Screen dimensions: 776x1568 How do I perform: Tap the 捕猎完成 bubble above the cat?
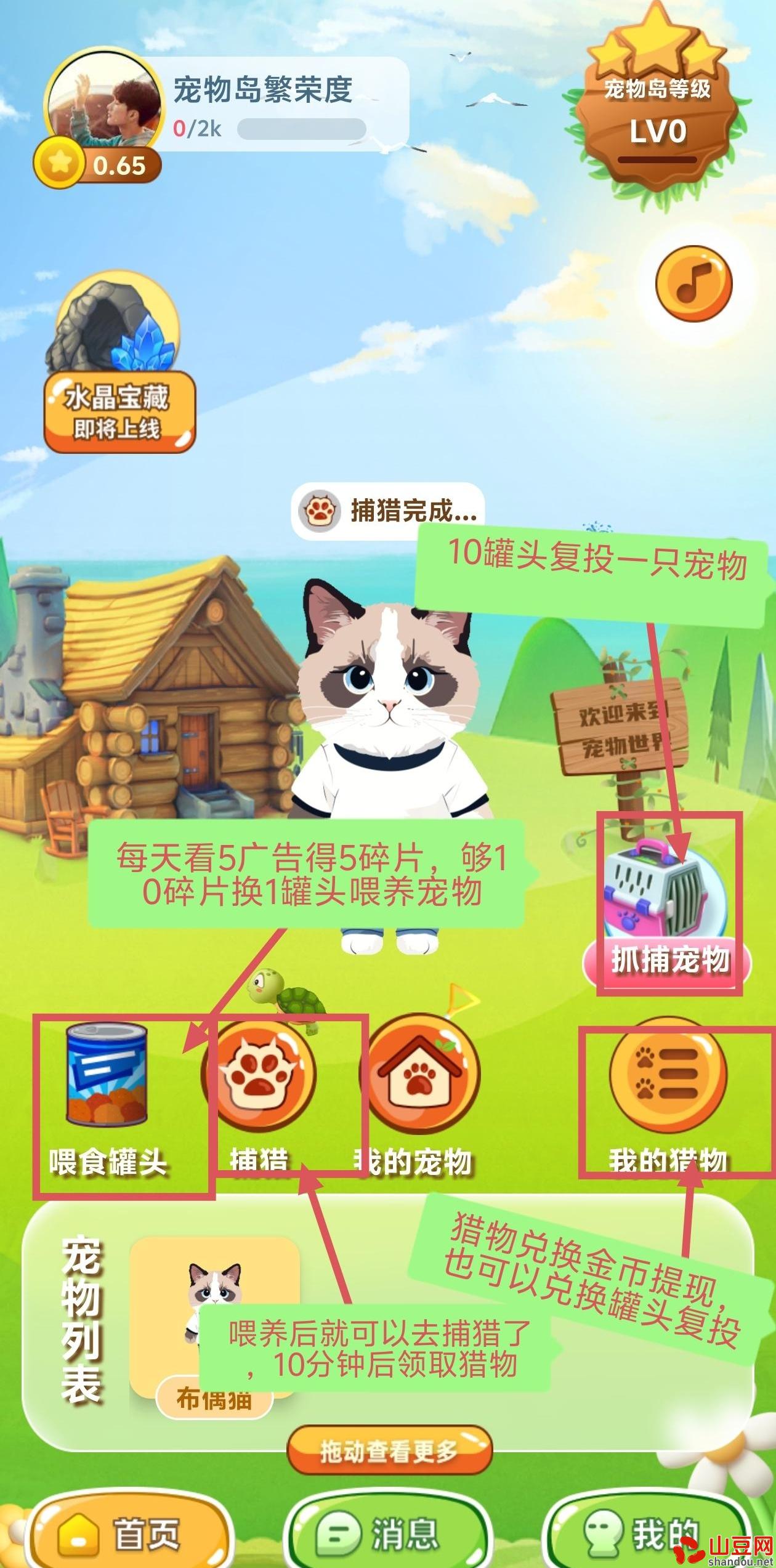coord(388,510)
